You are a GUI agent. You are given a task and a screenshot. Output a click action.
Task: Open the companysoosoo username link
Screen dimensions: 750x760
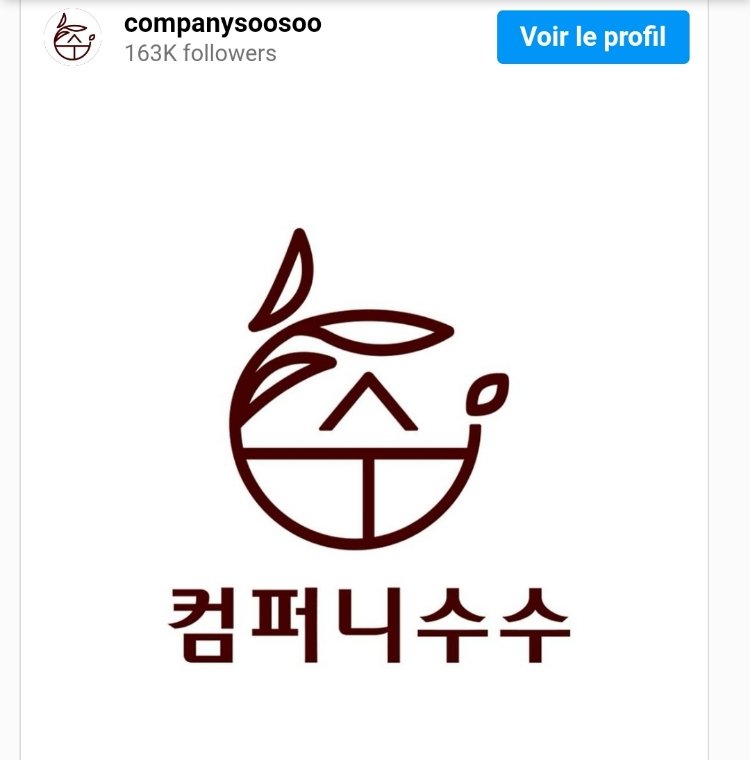[x=223, y=23]
